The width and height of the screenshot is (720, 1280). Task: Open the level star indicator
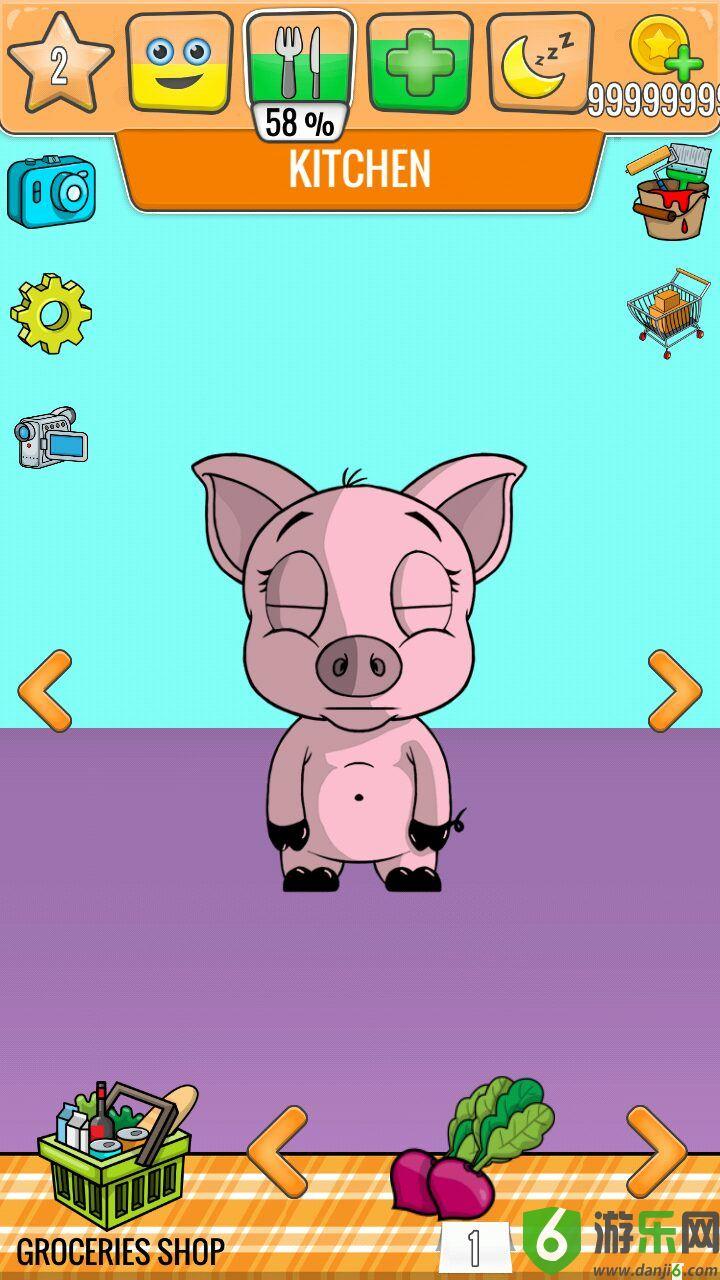(x=60, y=64)
